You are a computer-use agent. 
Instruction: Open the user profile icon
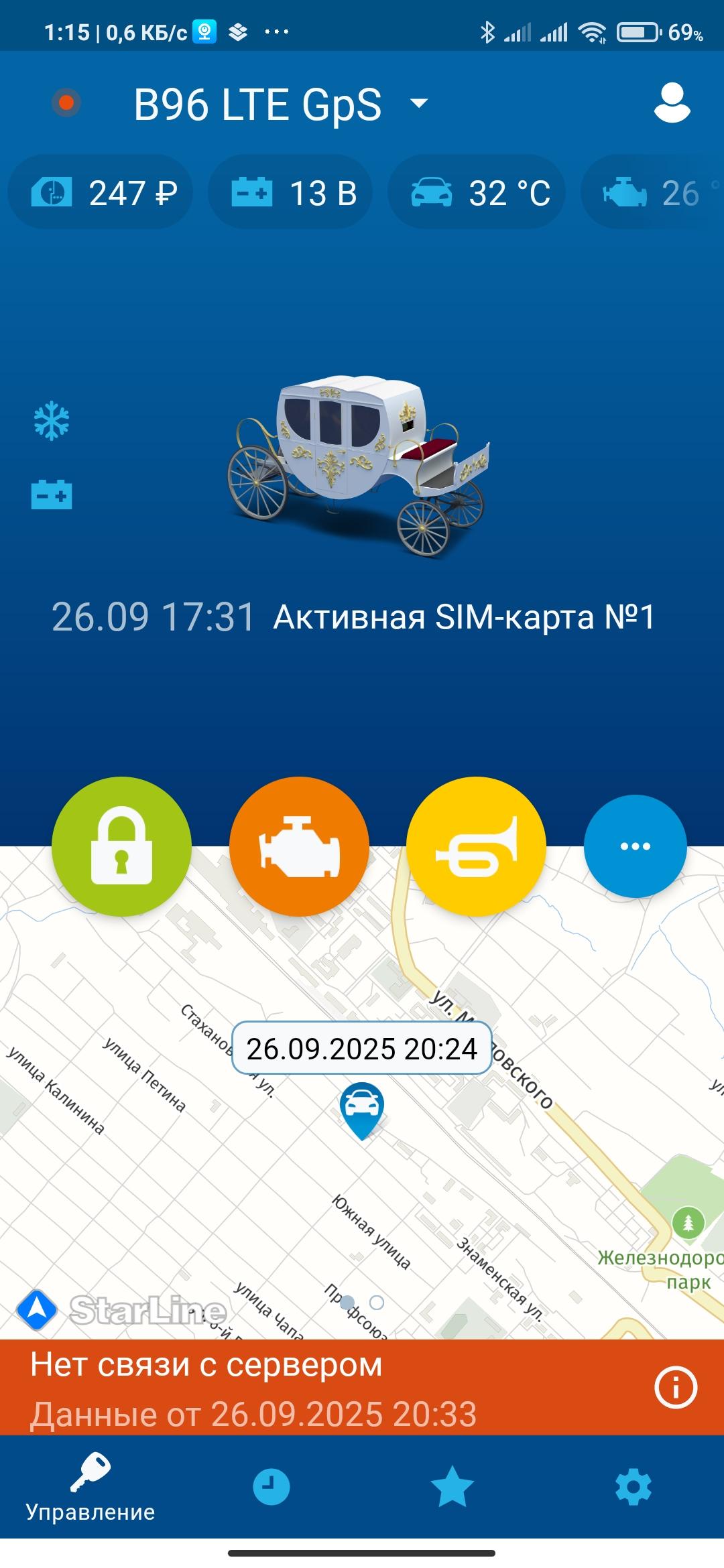click(672, 103)
